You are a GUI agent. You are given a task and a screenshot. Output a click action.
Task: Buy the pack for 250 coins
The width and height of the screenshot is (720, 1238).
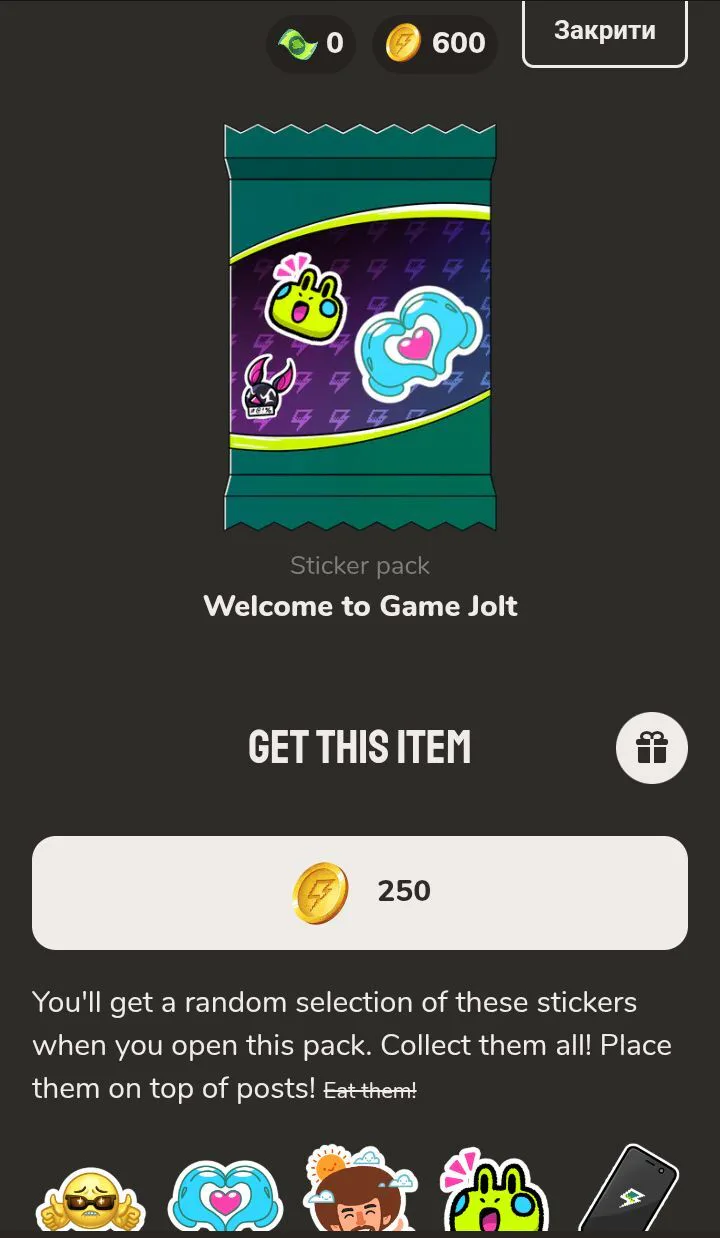[360, 892]
